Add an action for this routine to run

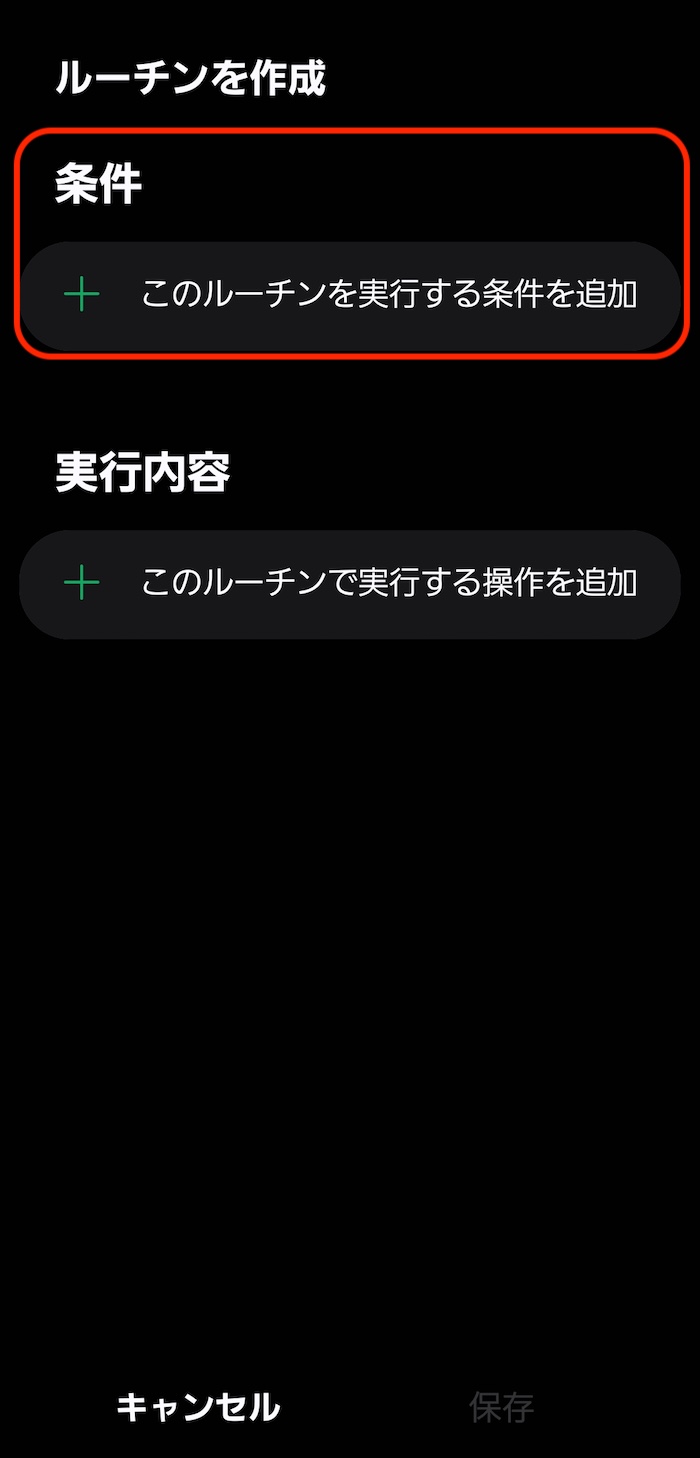tap(350, 584)
